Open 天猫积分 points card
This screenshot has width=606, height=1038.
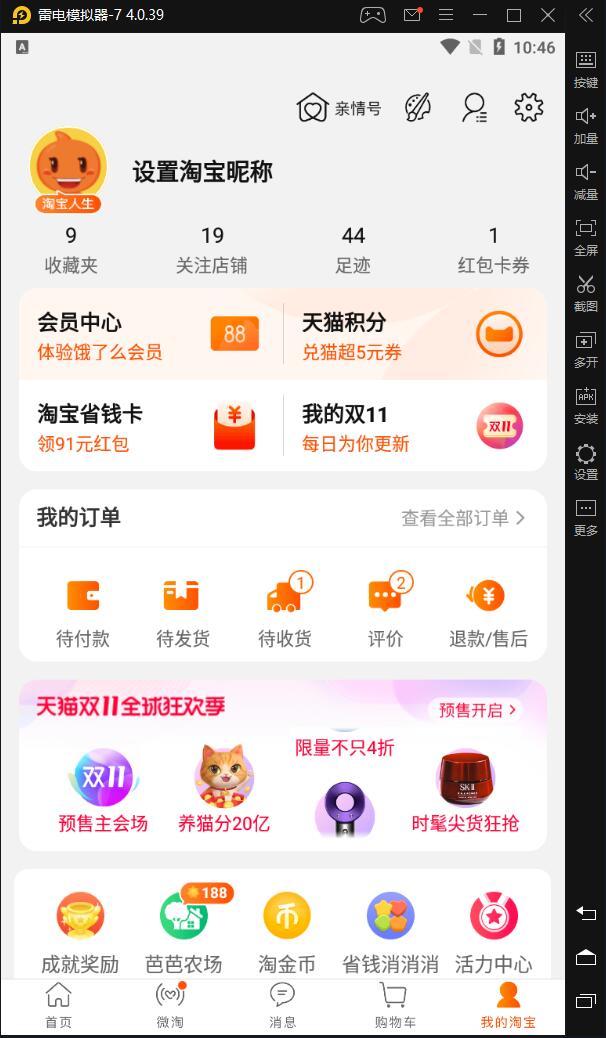[x=414, y=335]
